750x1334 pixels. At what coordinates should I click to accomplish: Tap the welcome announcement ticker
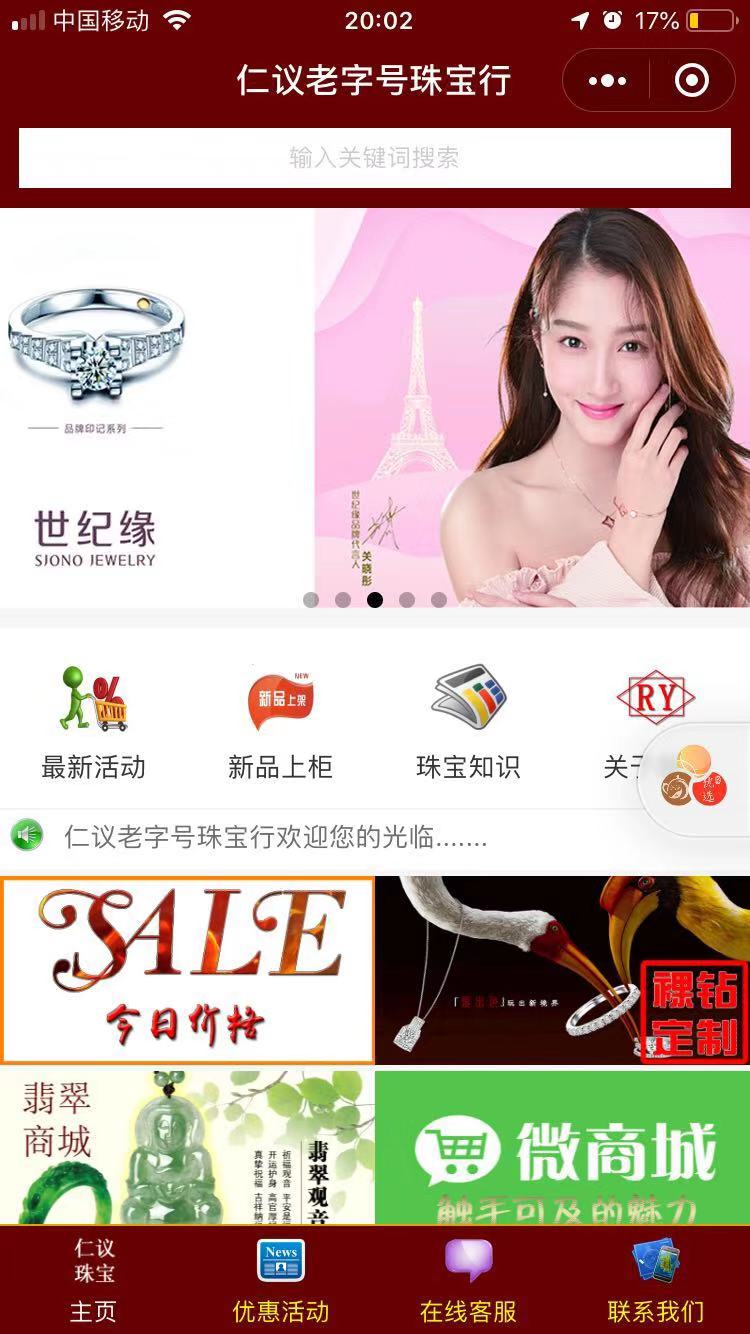tap(276, 837)
